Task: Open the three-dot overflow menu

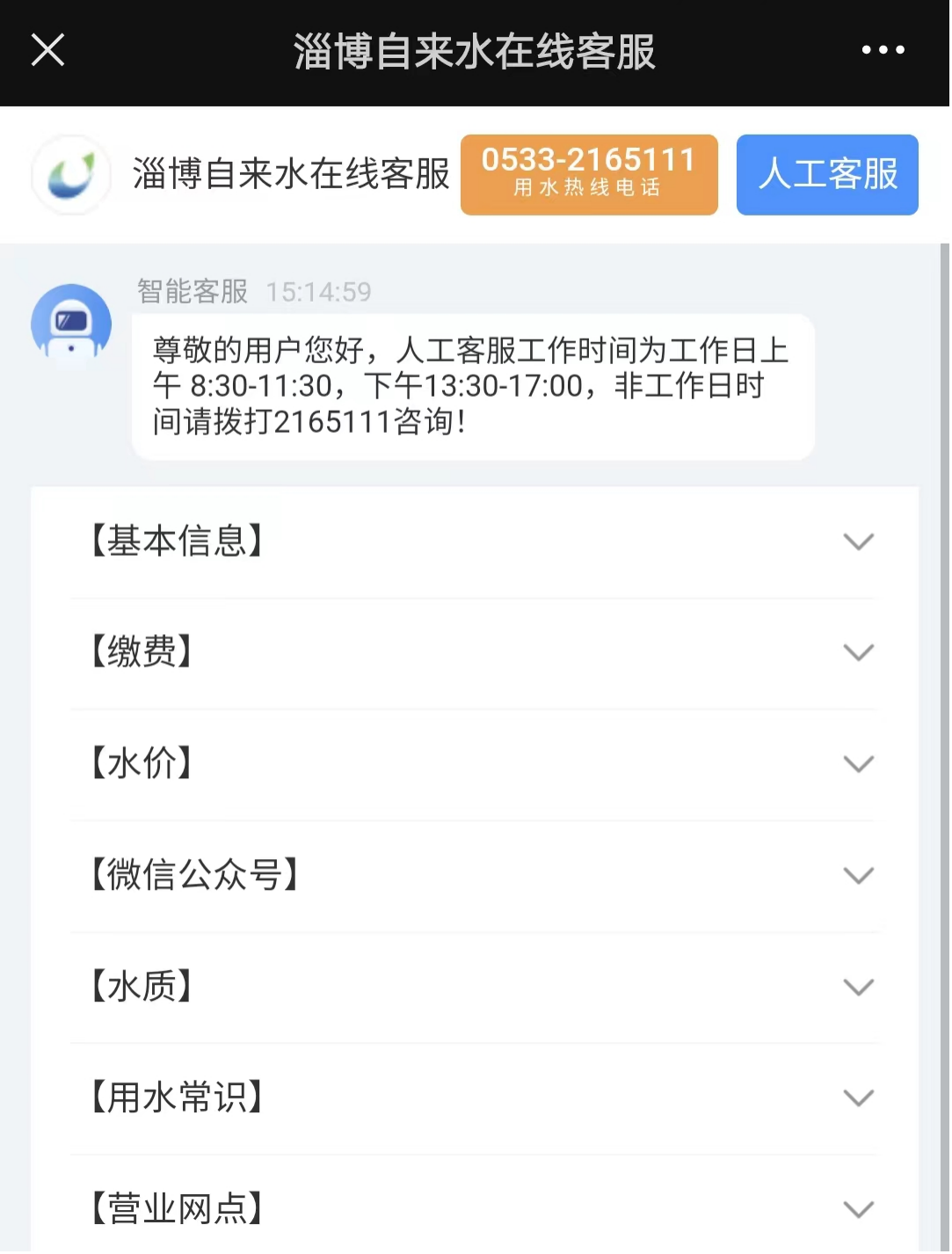Action: pos(883,50)
